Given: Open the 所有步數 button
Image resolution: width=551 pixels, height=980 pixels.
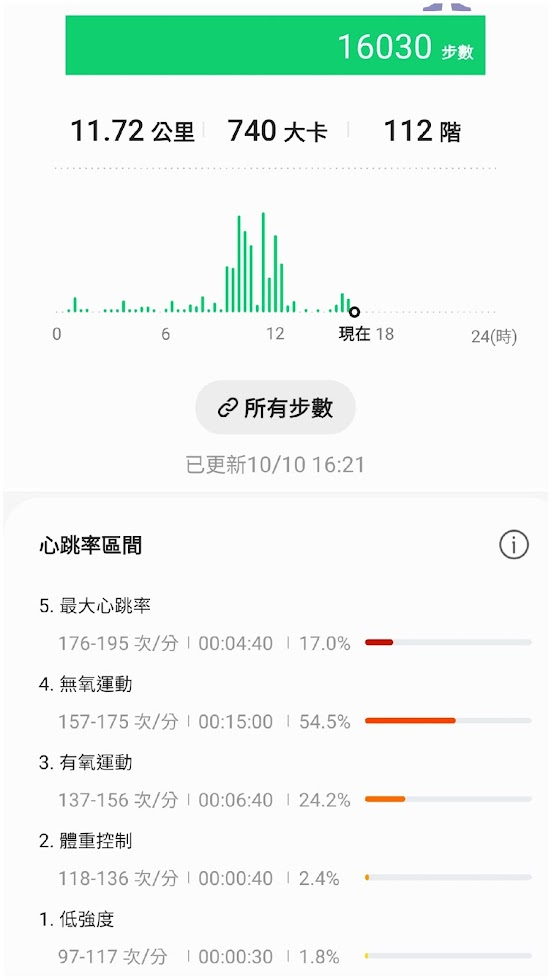Looking at the screenshot, I should click(x=276, y=408).
